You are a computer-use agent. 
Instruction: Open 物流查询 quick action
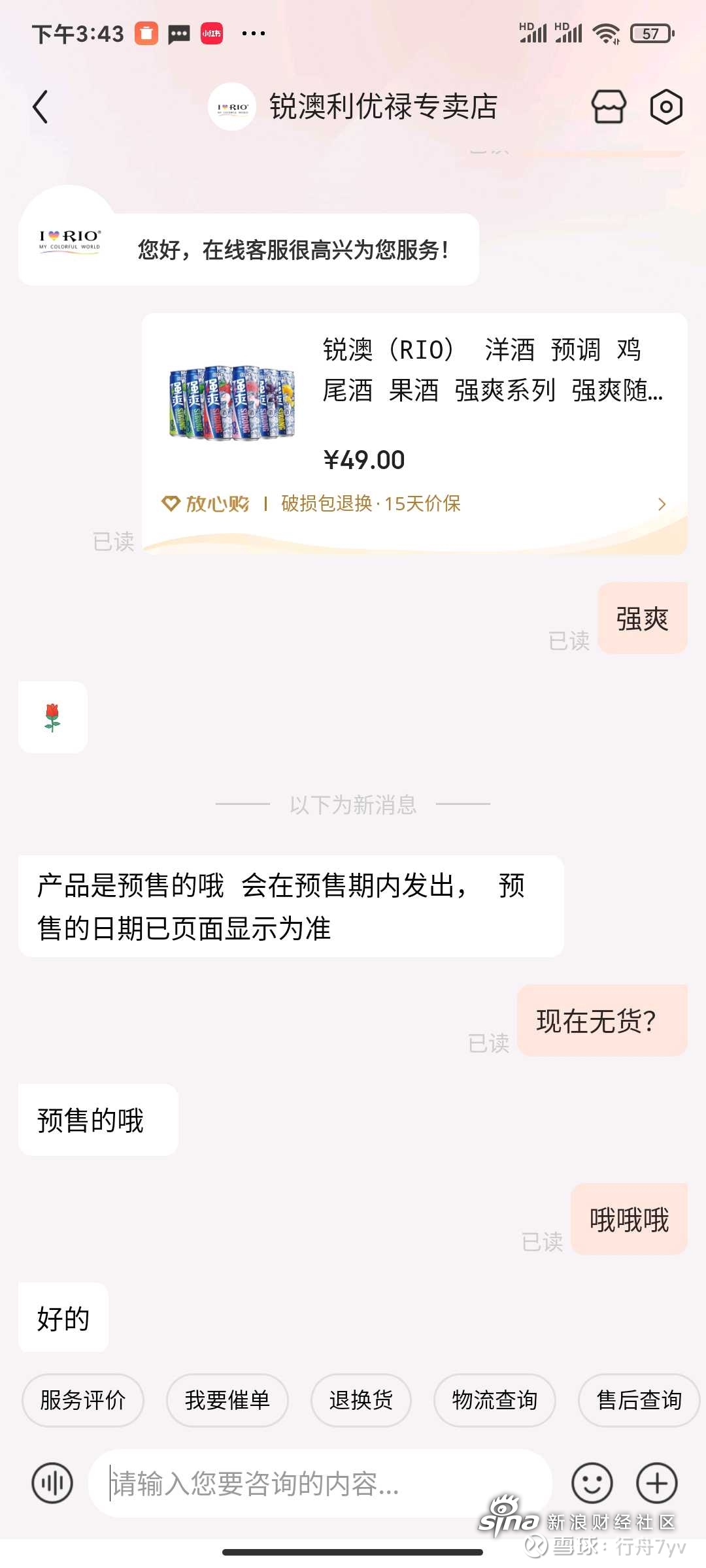coord(495,1400)
